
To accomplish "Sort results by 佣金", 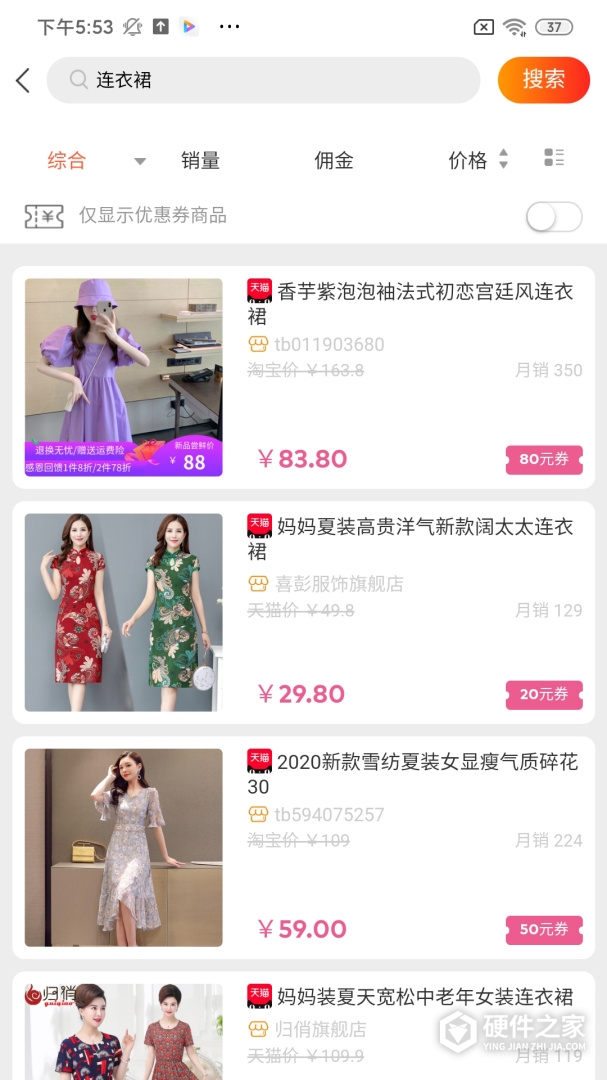I will pos(333,160).
